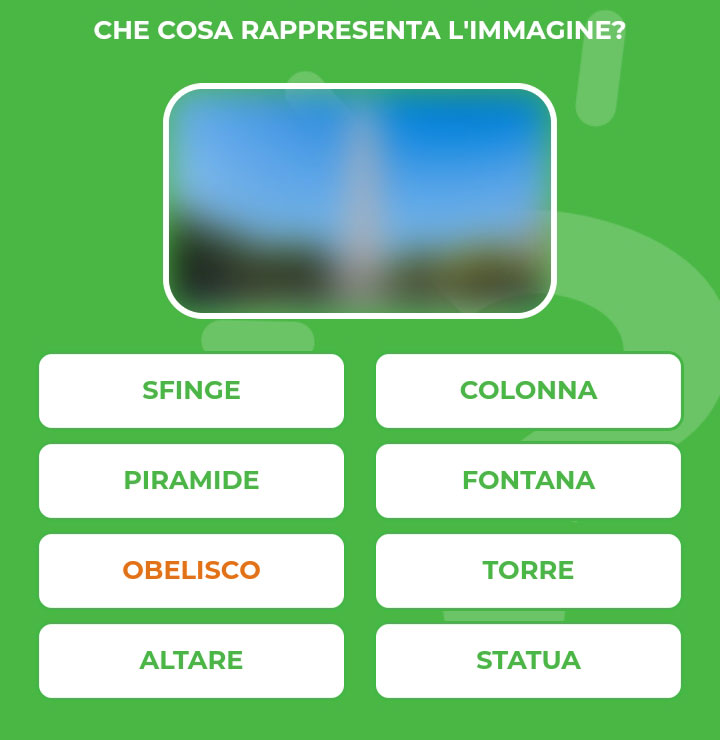
Task: Select the COLONNA answer
Action: point(528,390)
